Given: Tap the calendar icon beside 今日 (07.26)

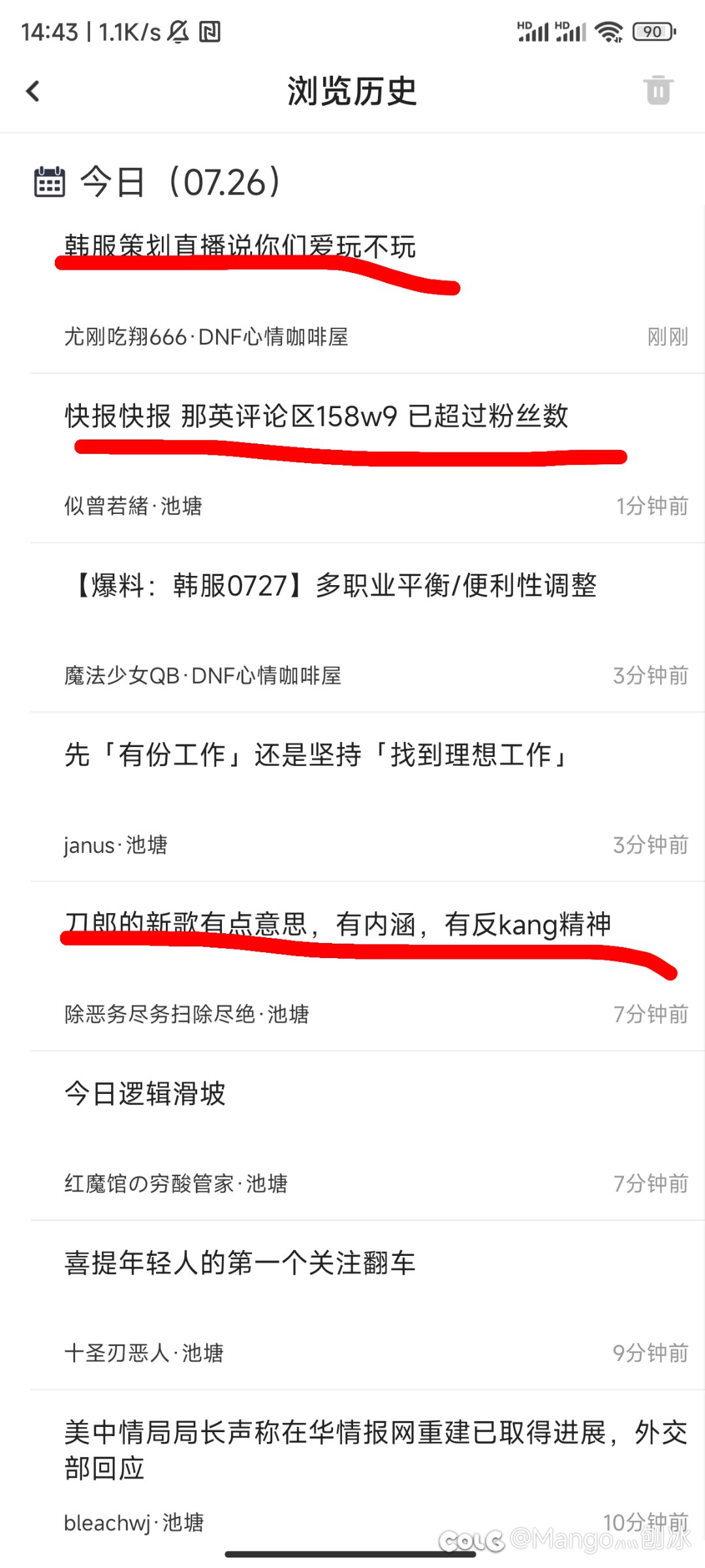Looking at the screenshot, I should (x=49, y=181).
